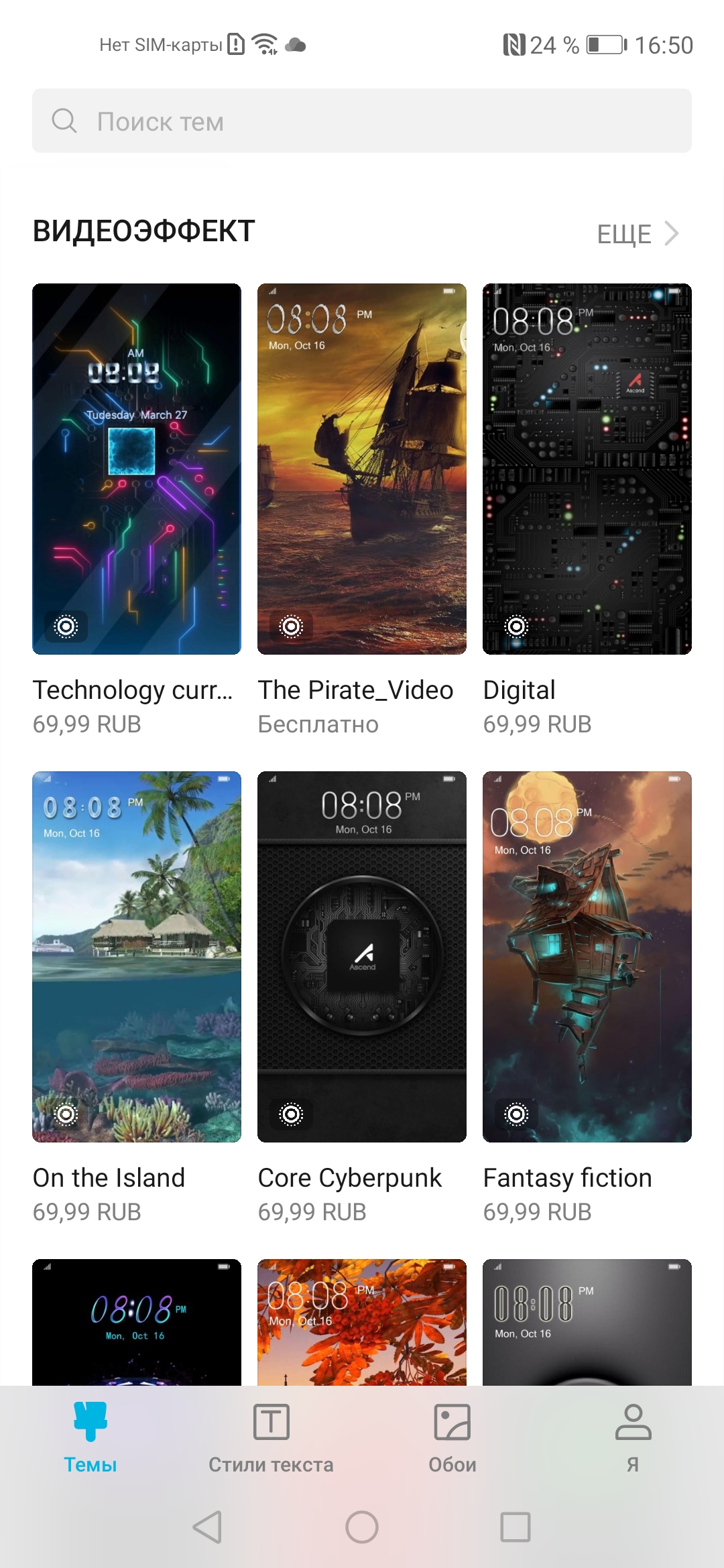
Task: View the Digital theme
Action: coord(587,469)
